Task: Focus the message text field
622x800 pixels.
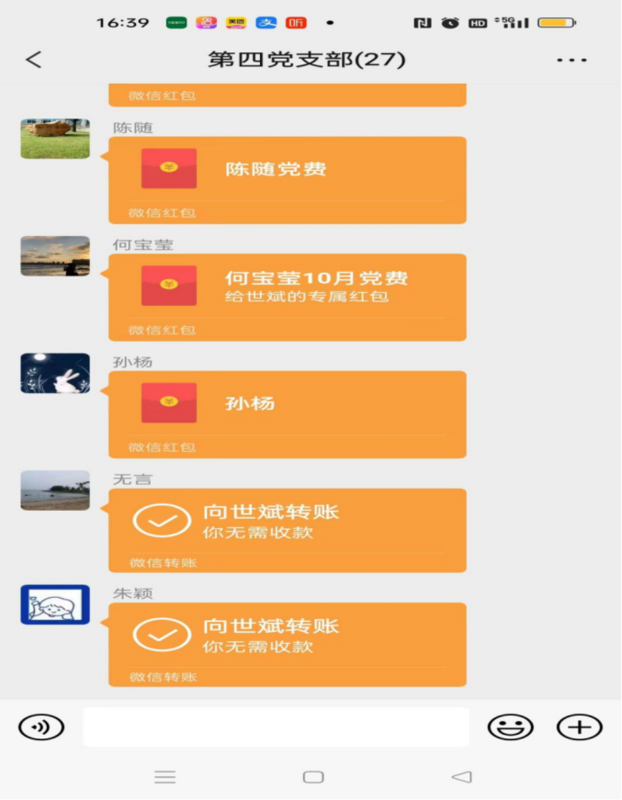Action: [275, 727]
